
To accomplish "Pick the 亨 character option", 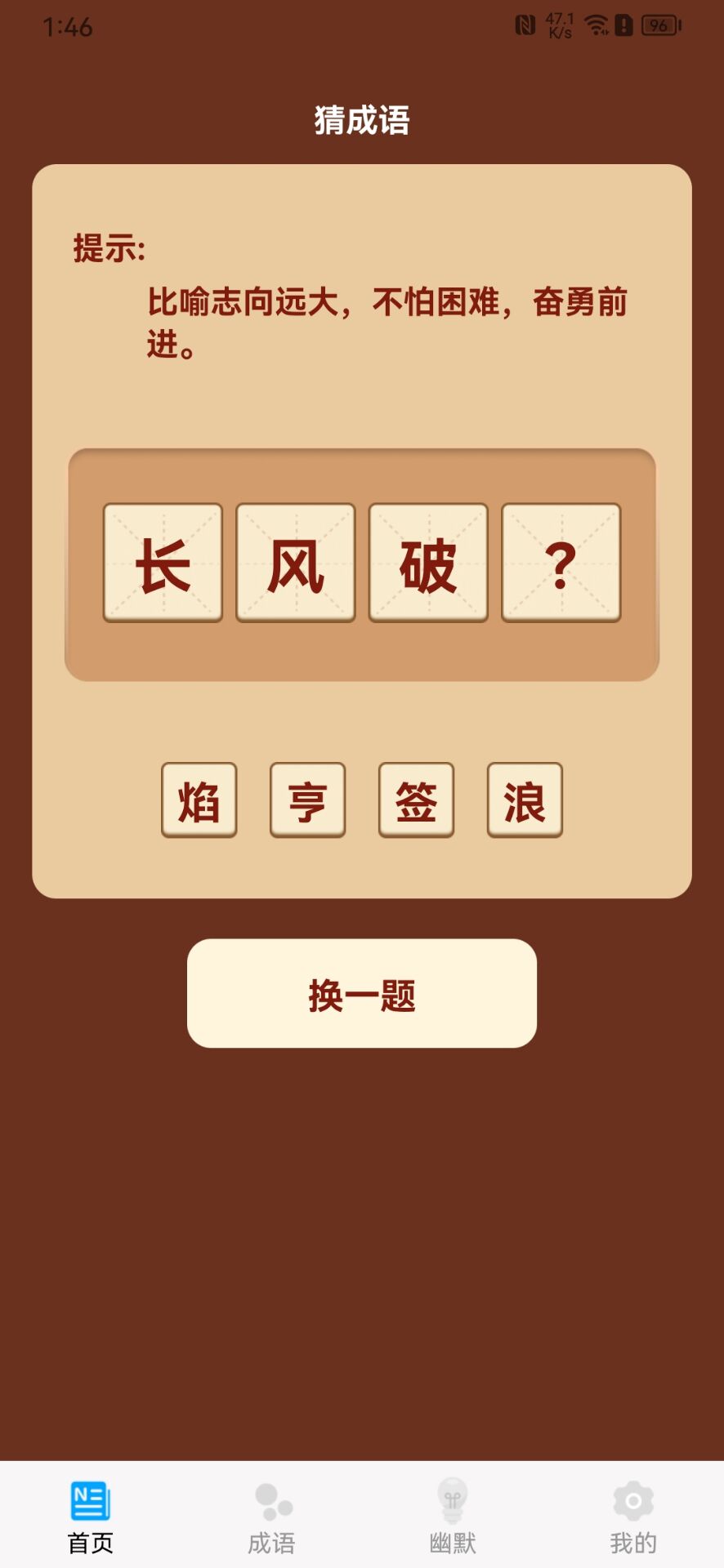I will [308, 800].
